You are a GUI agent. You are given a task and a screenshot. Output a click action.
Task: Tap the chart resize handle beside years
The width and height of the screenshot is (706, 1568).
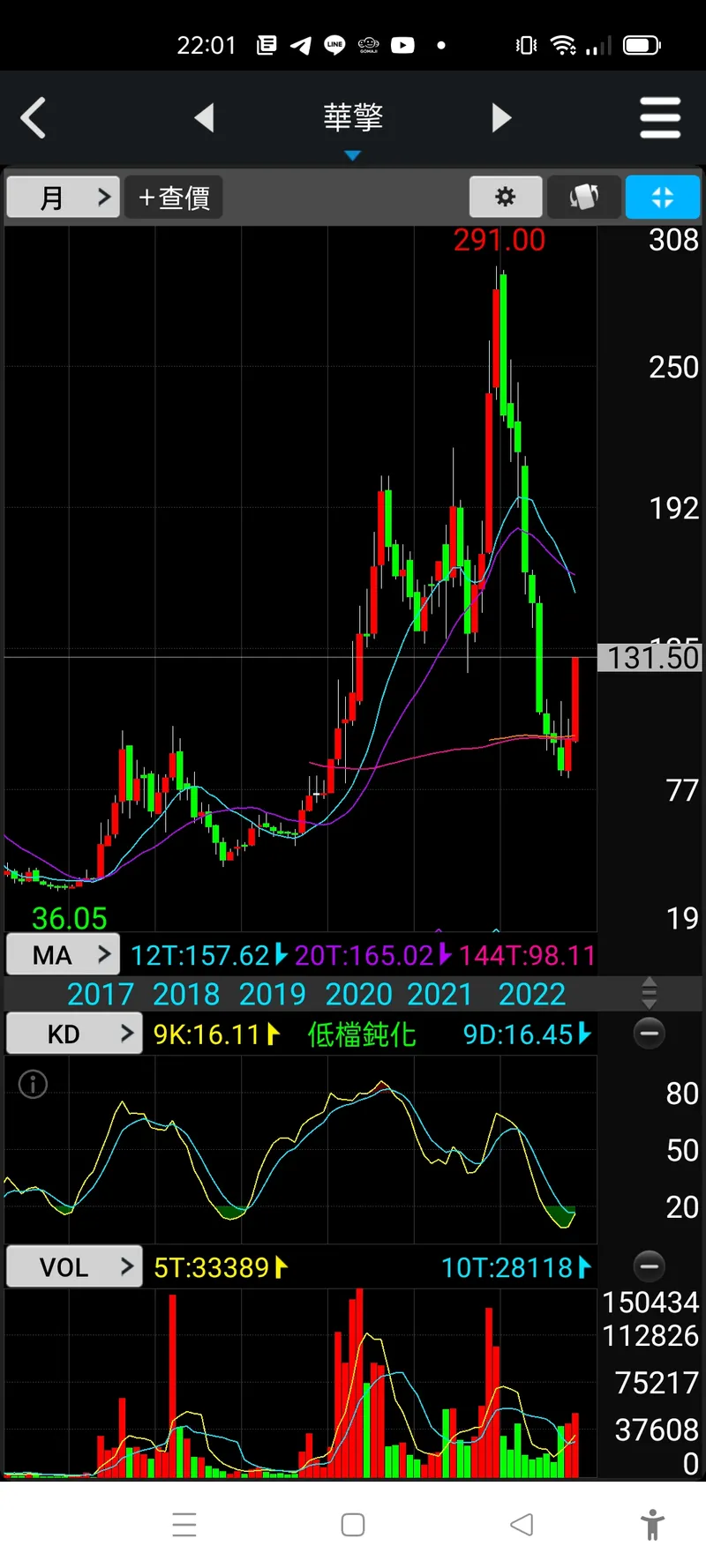click(x=650, y=993)
